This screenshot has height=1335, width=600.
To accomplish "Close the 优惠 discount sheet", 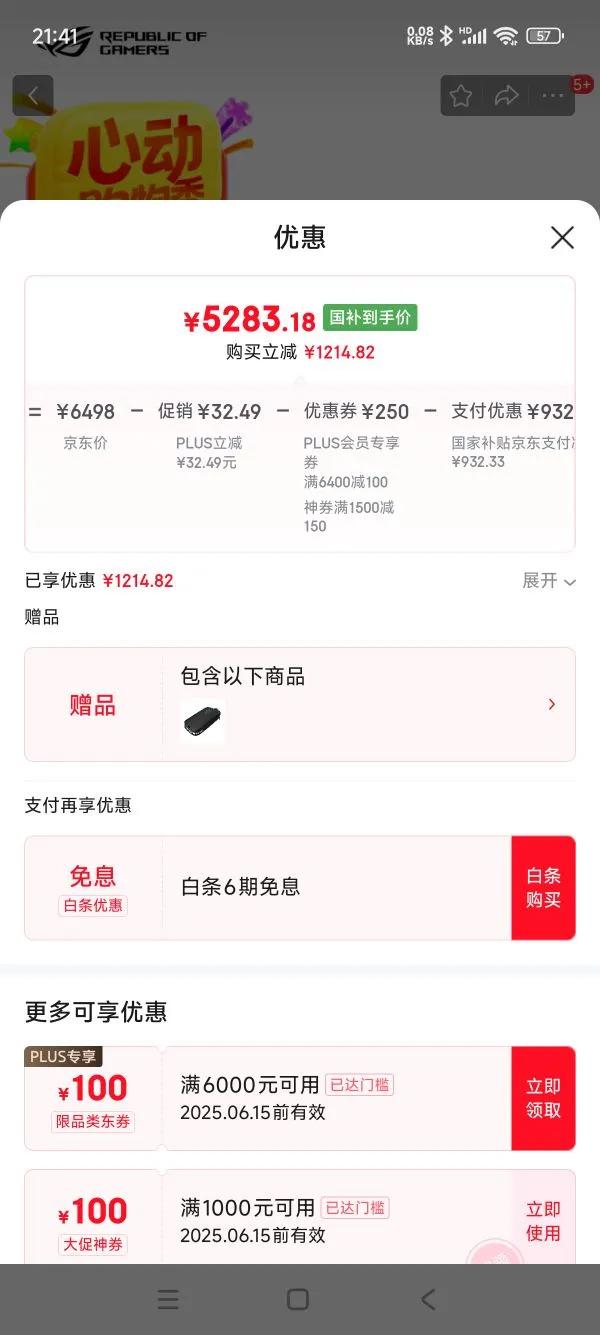I will (x=562, y=237).
